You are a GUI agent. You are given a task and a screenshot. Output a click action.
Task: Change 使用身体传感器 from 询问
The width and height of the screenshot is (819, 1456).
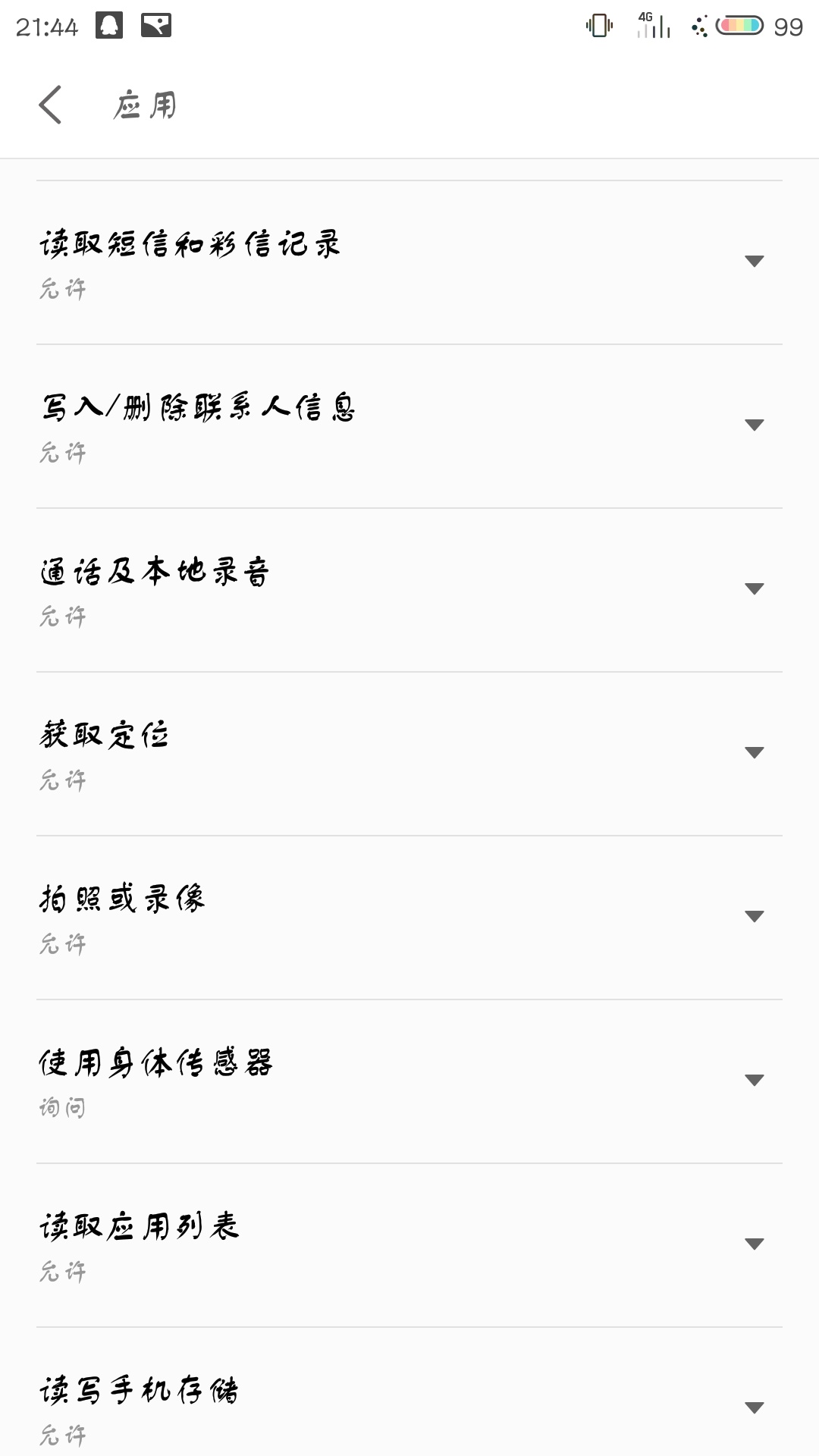click(x=754, y=1081)
